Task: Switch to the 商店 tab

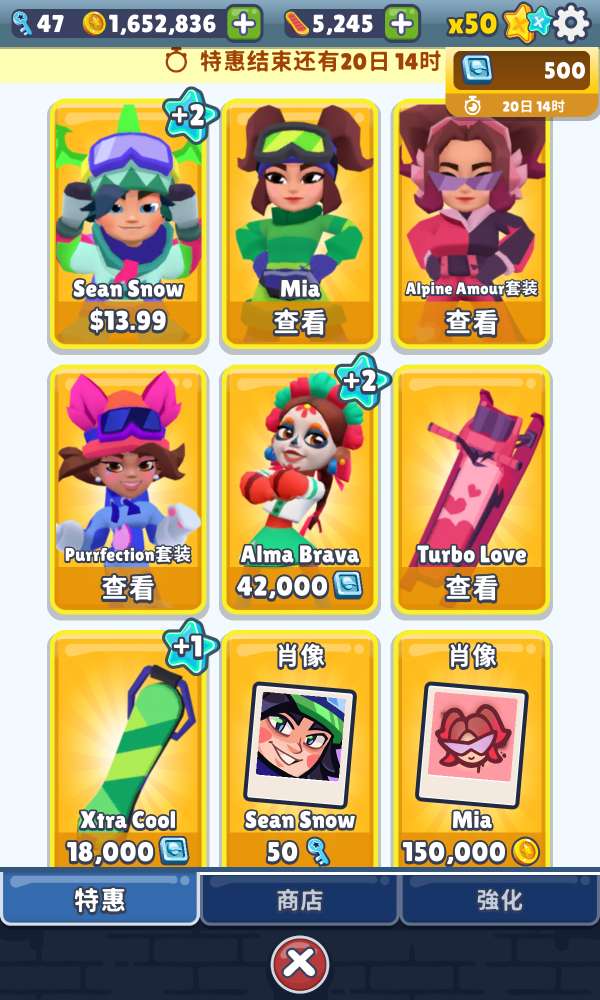Action: [x=300, y=900]
